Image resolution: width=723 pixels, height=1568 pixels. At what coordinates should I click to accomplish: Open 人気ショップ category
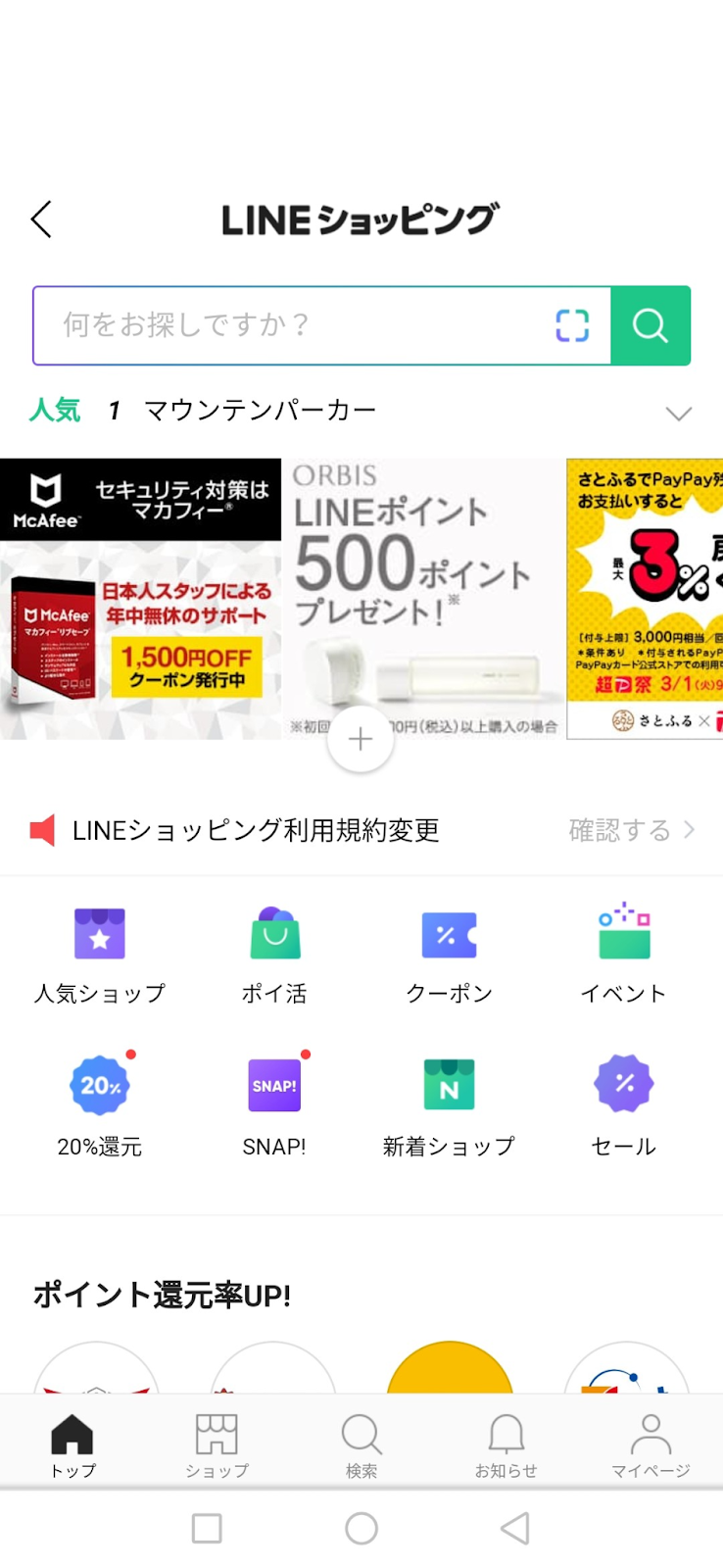[99, 955]
